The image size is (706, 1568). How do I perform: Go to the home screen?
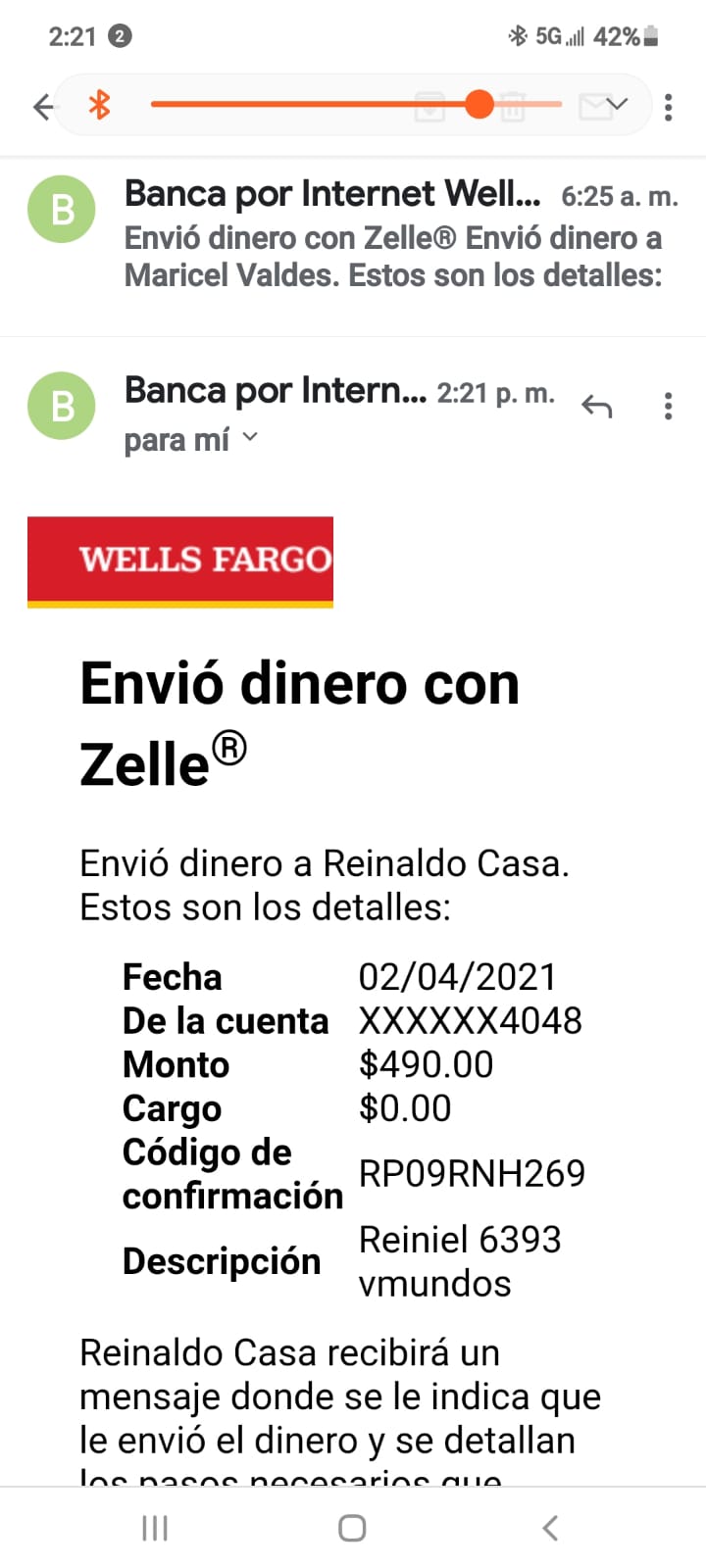pyautogui.click(x=352, y=1528)
